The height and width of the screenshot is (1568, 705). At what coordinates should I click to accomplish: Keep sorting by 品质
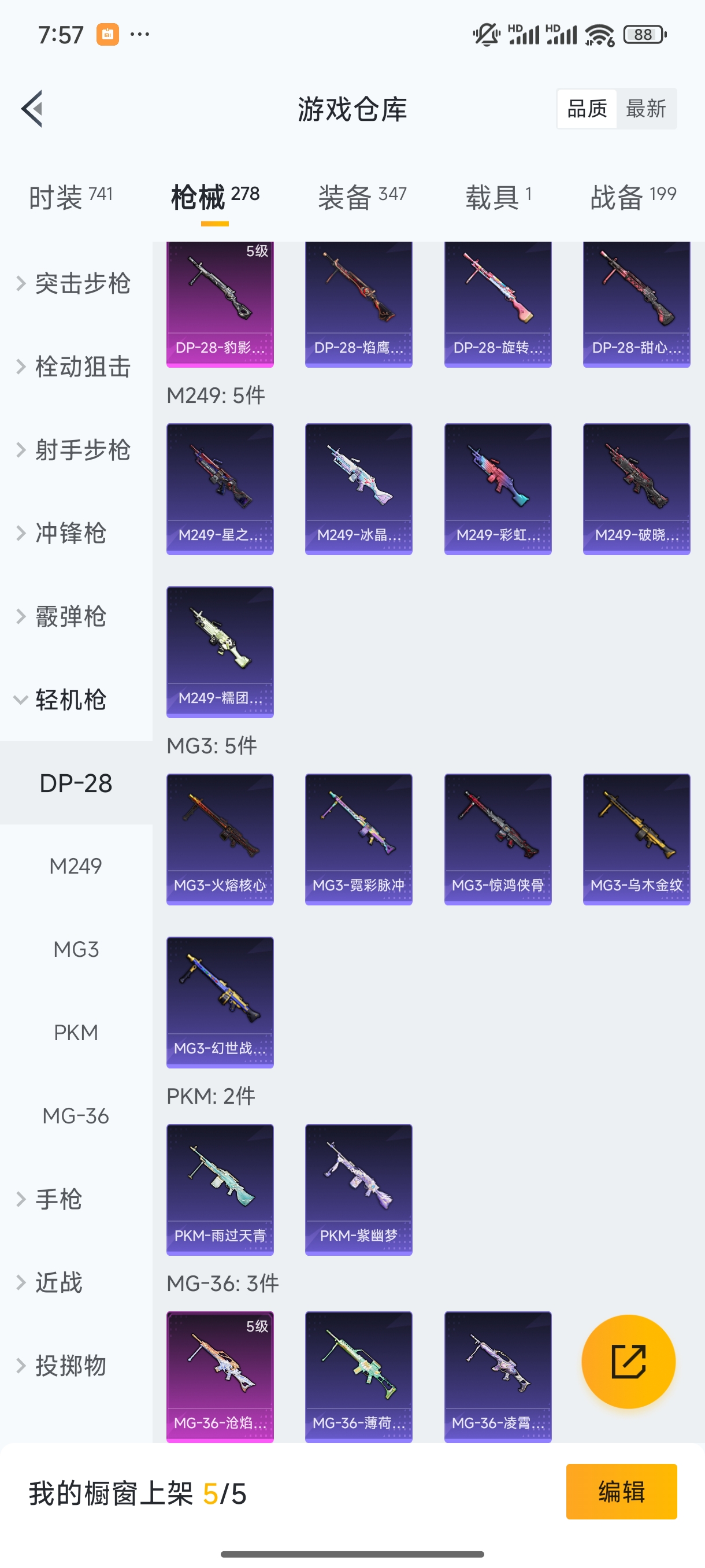[x=586, y=108]
